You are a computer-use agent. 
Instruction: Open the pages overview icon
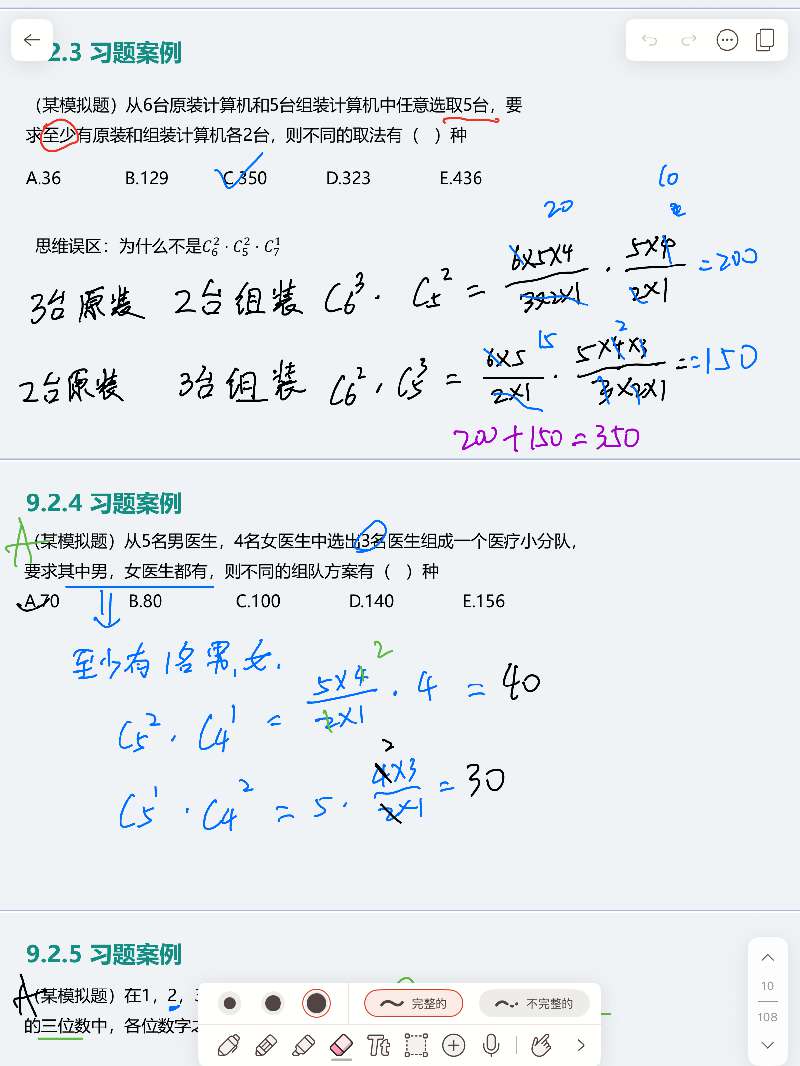coord(766,40)
